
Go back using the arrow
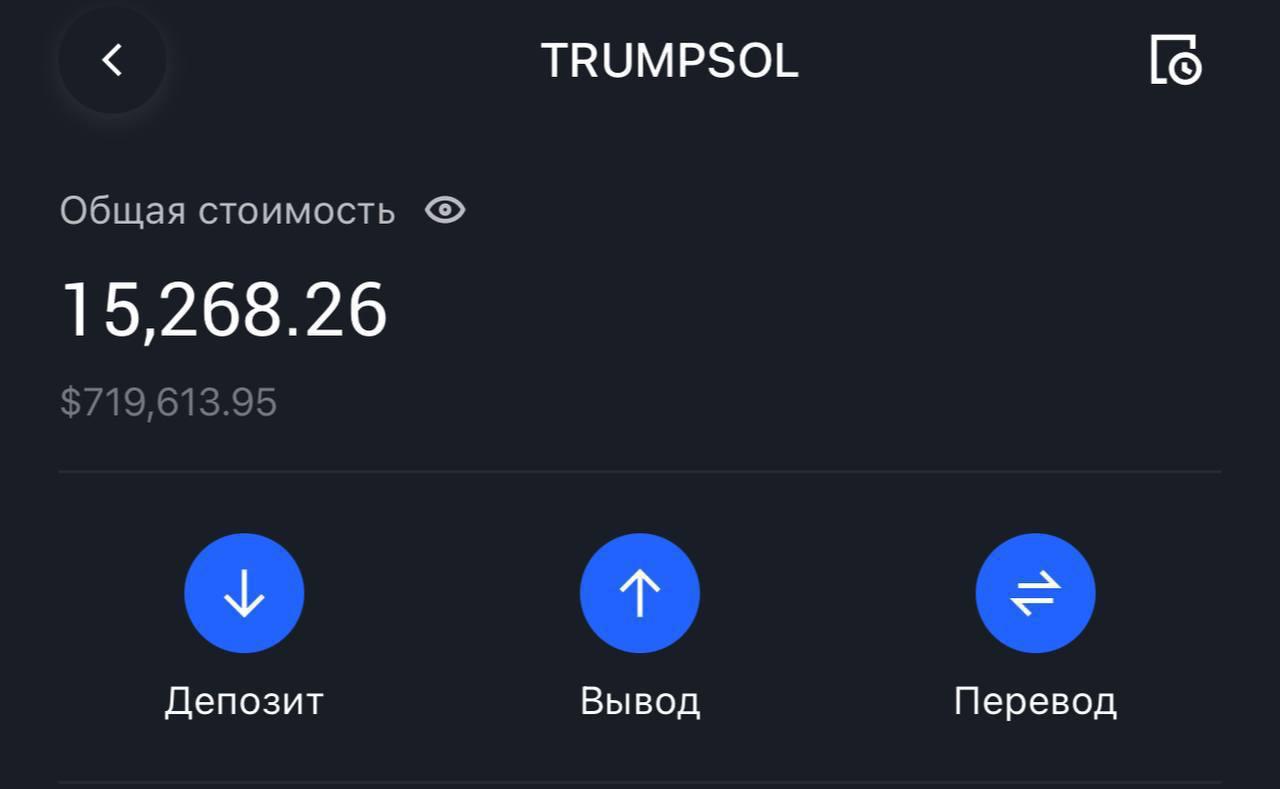point(112,61)
